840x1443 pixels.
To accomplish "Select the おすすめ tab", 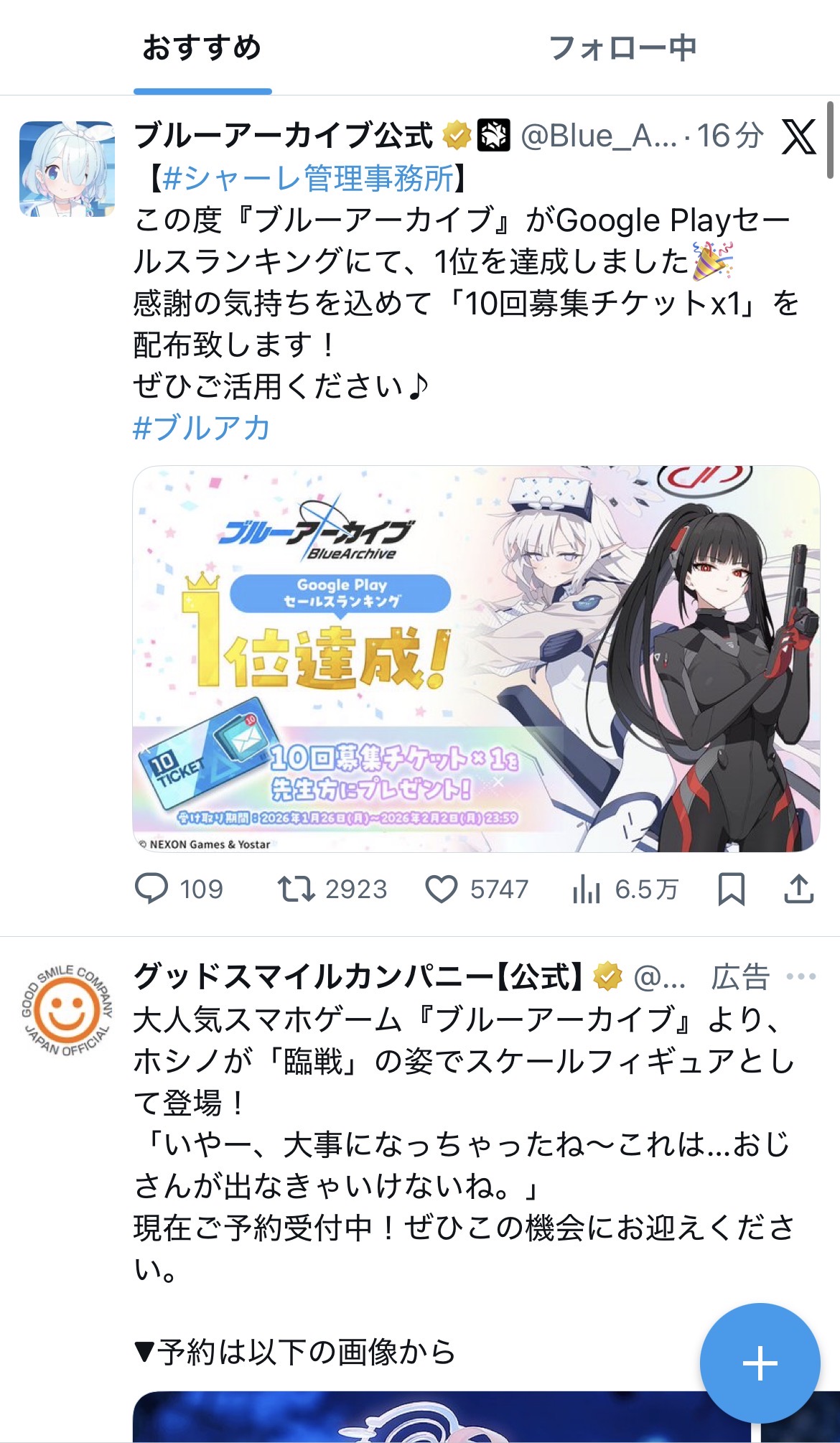I will [202, 48].
